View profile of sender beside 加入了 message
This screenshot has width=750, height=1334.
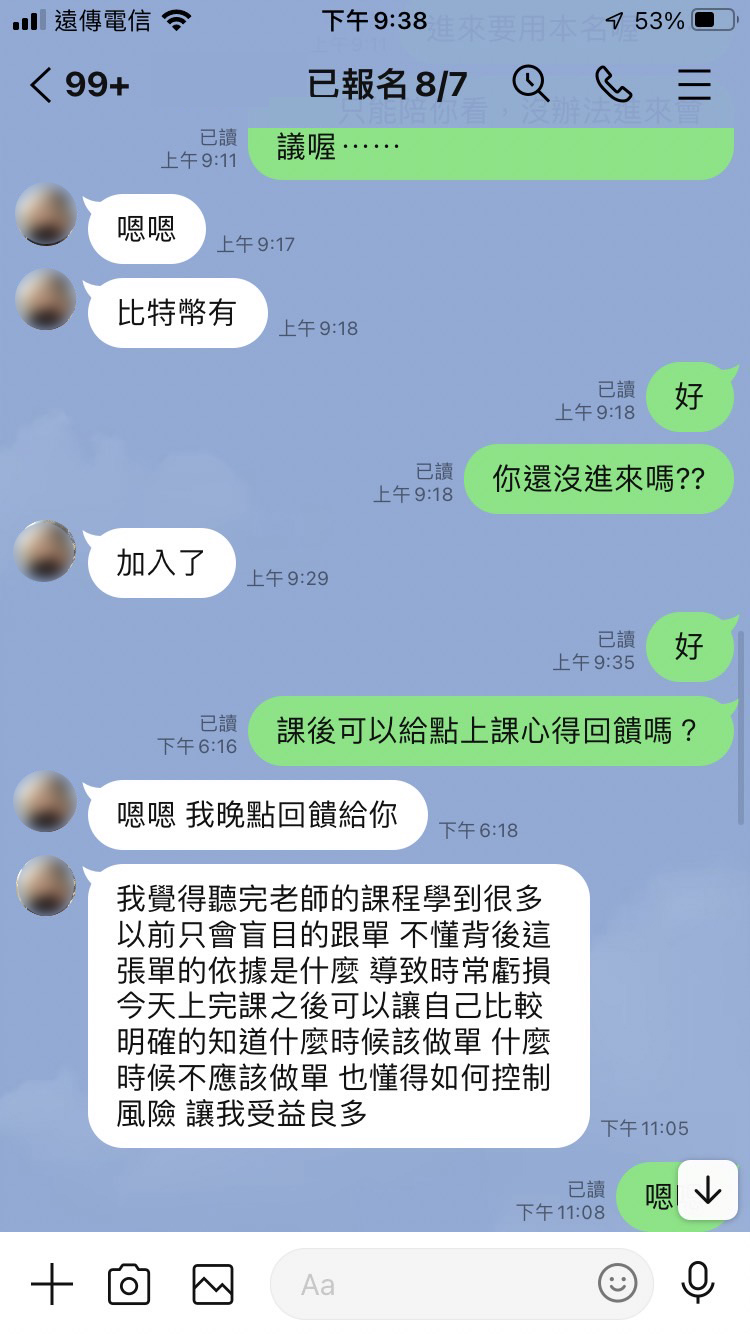(46, 551)
